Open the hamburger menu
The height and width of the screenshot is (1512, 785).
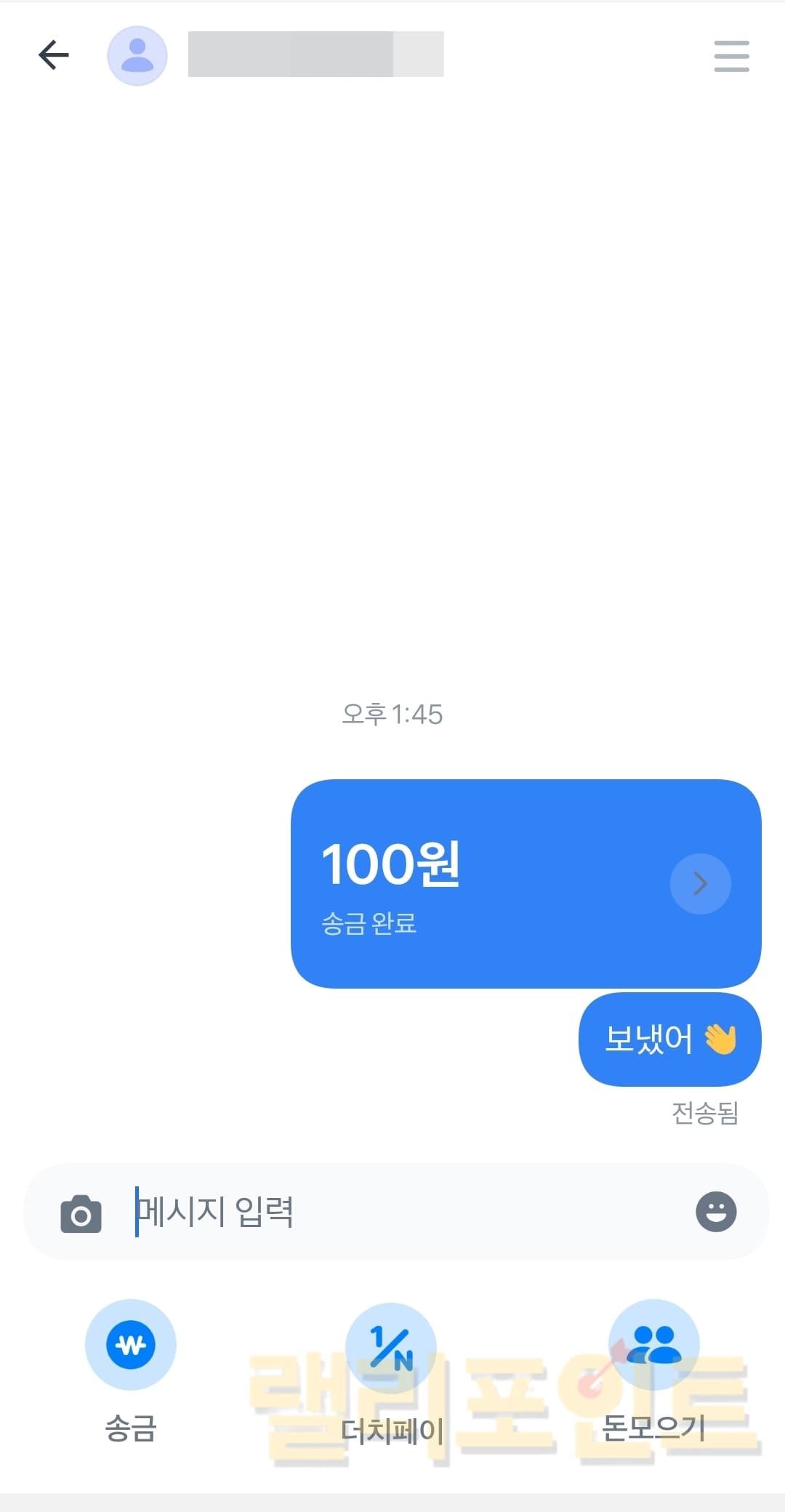pos(731,56)
